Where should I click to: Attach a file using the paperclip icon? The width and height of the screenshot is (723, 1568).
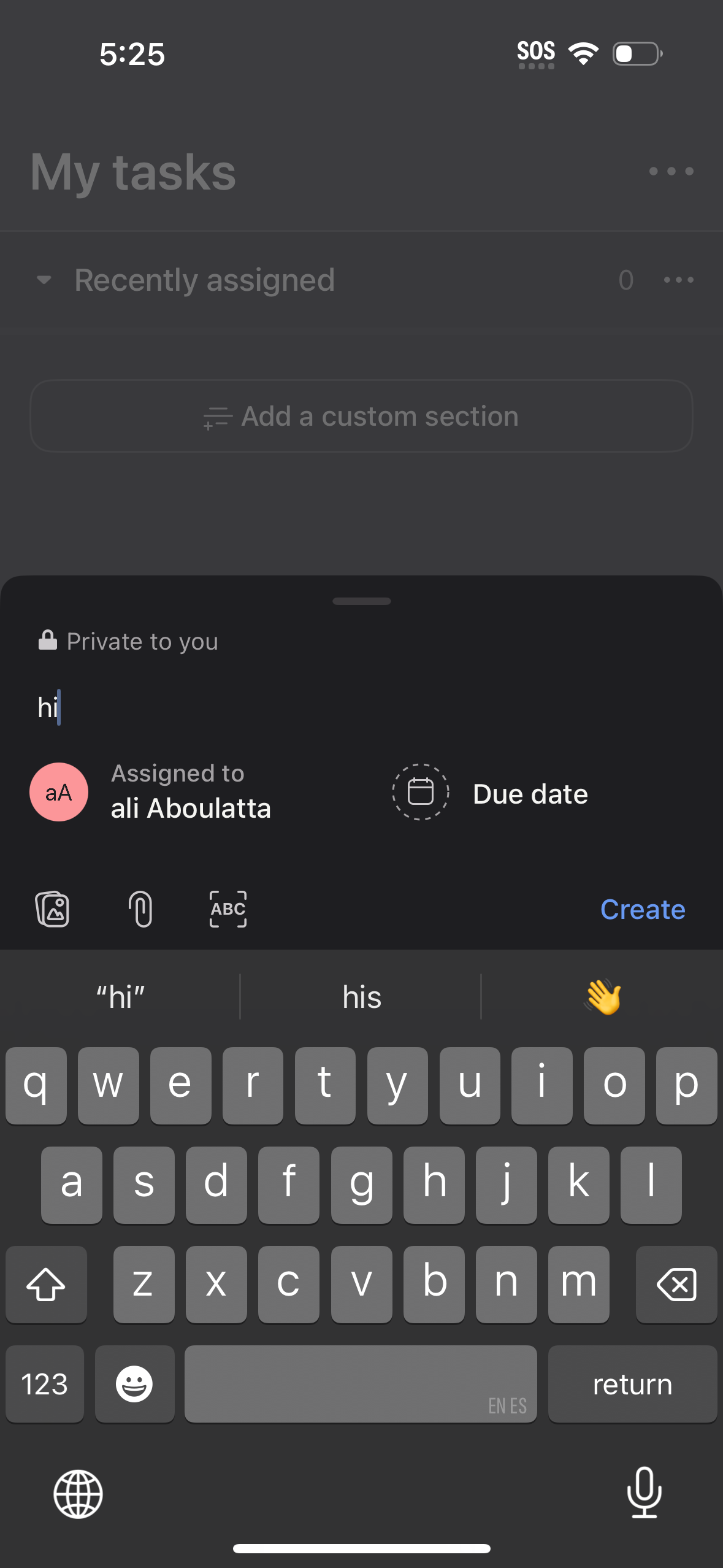tap(142, 909)
